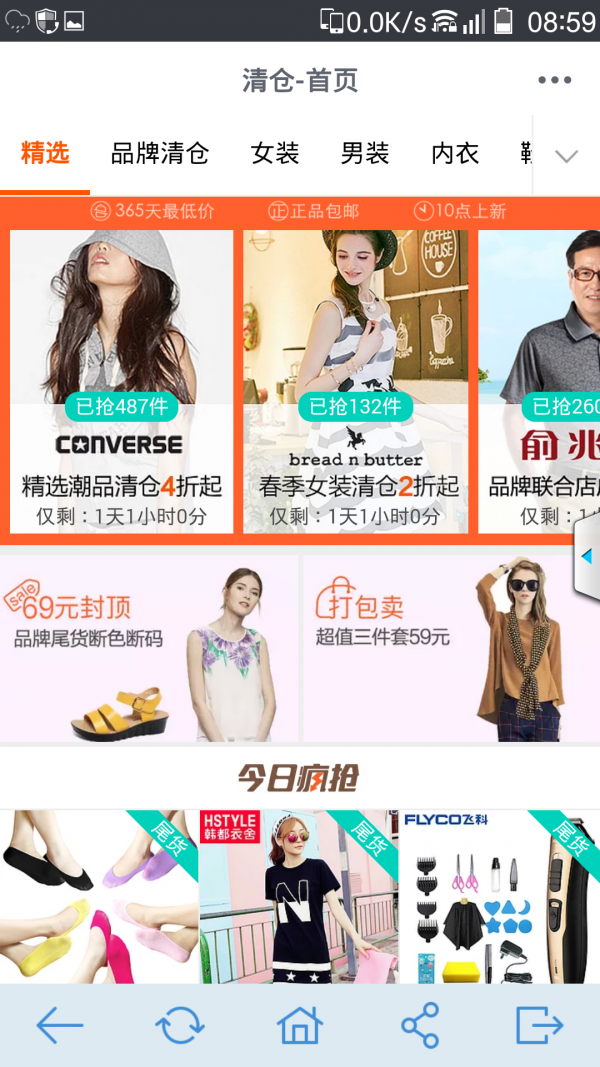This screenshot has height=1067, width=600.
Task: Switch to the 女装 tab
Action: [275, 153]
